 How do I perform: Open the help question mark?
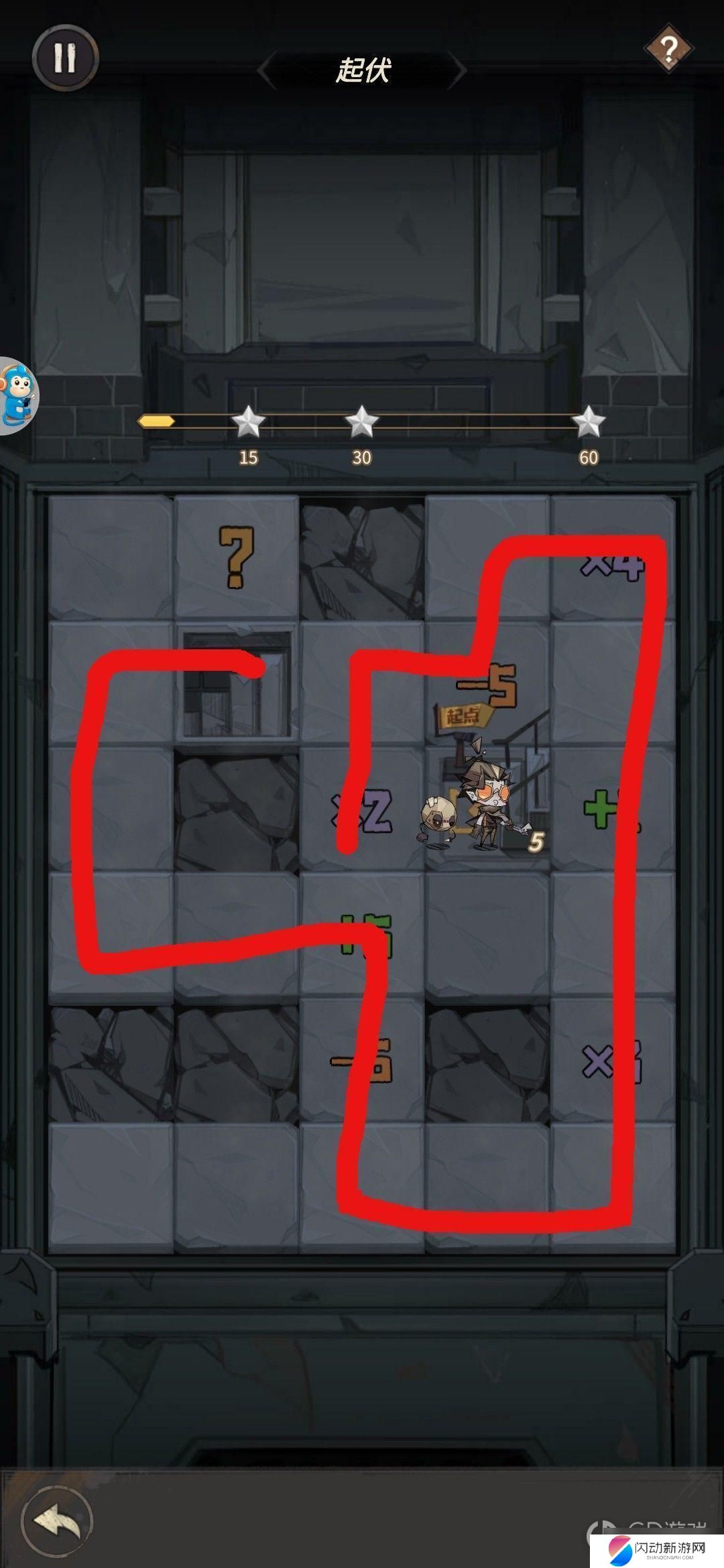668,48
